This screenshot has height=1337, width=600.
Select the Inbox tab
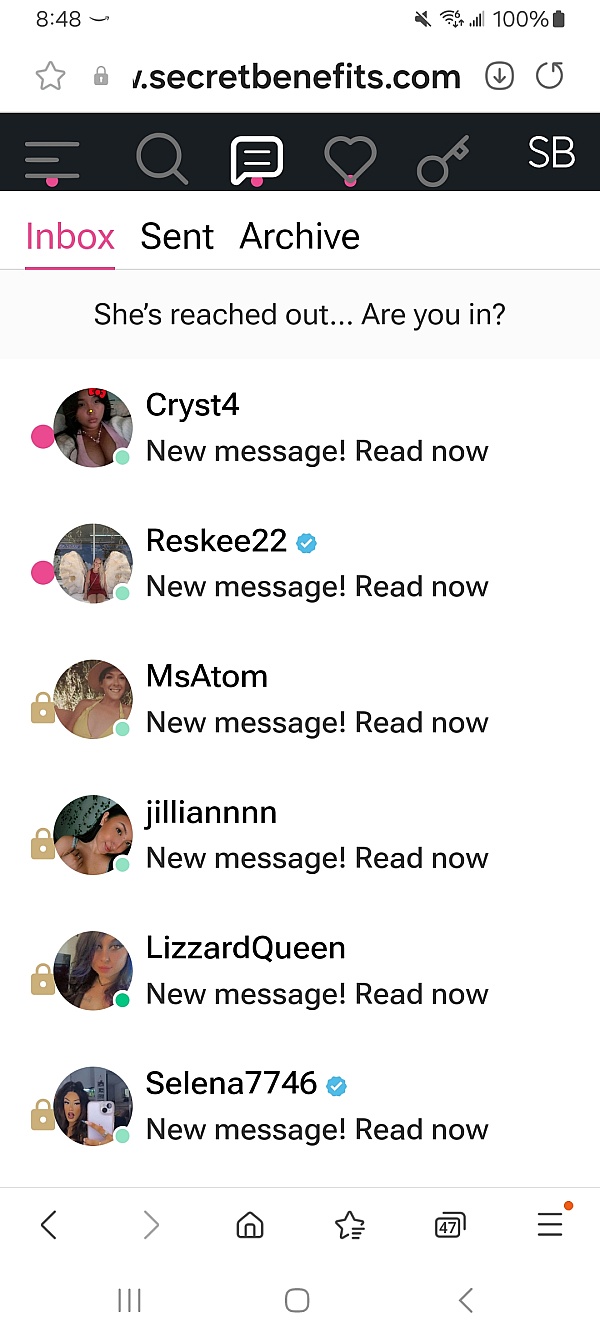click(x=70, y=237)
